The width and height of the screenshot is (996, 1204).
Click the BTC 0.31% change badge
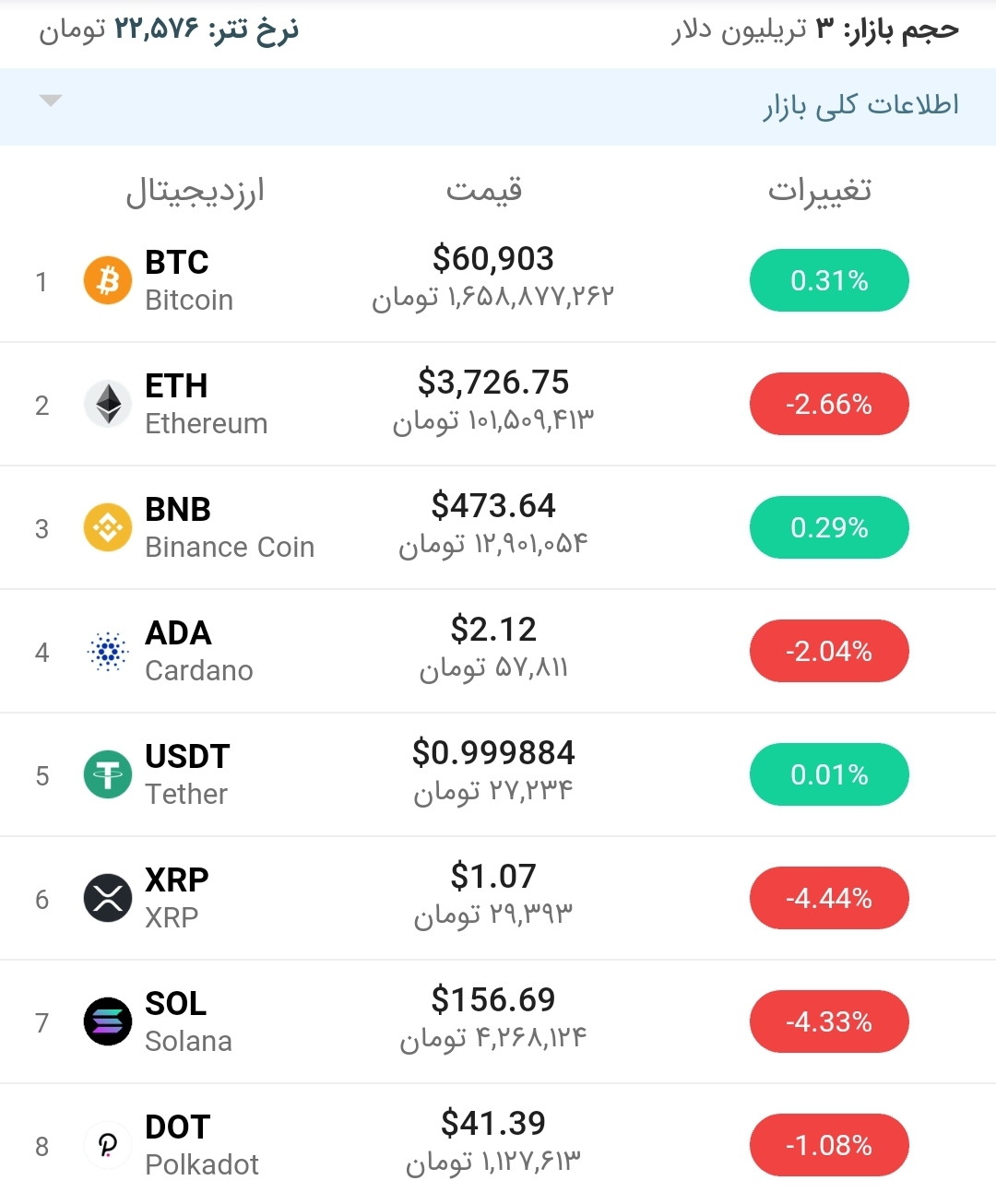828,280
